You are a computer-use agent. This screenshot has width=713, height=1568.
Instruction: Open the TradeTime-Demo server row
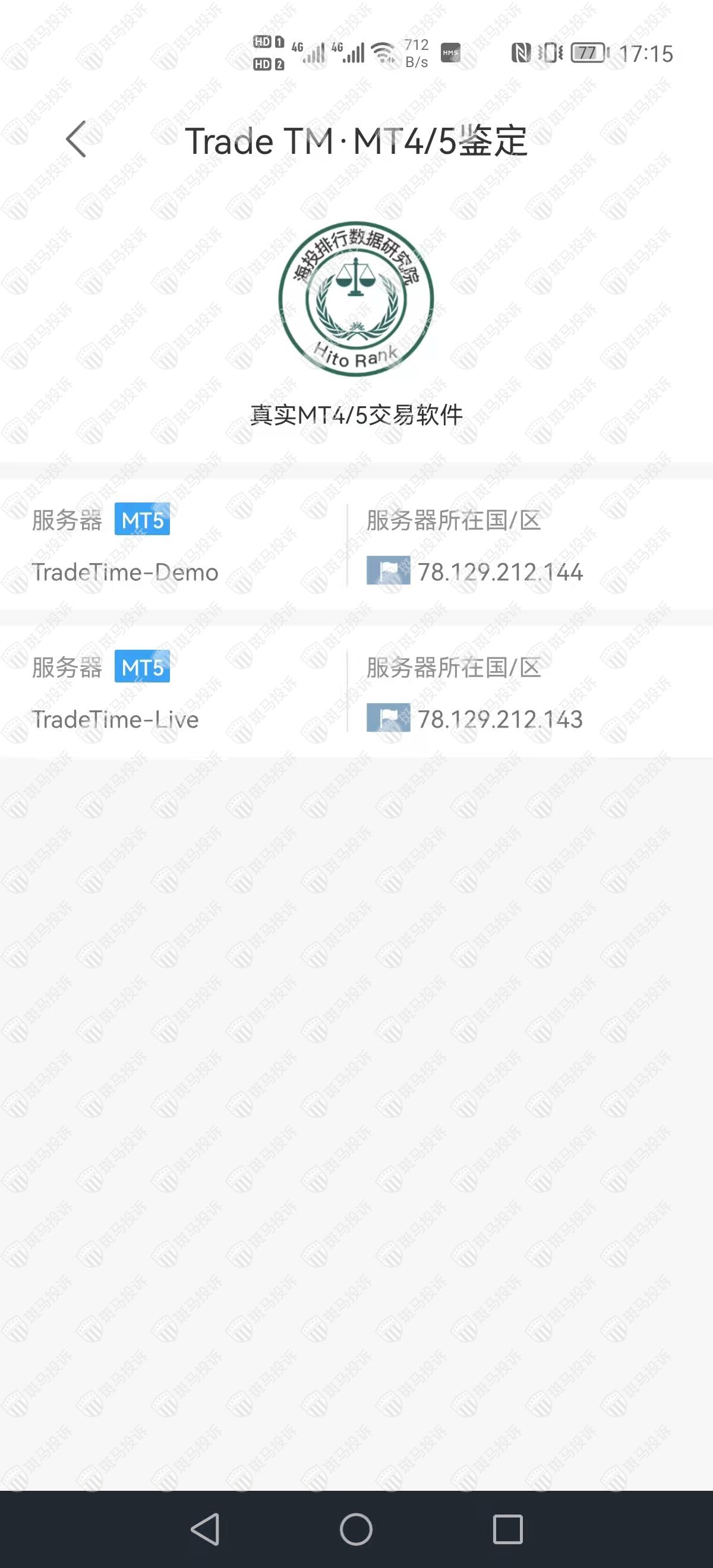(x=125, y=572)
